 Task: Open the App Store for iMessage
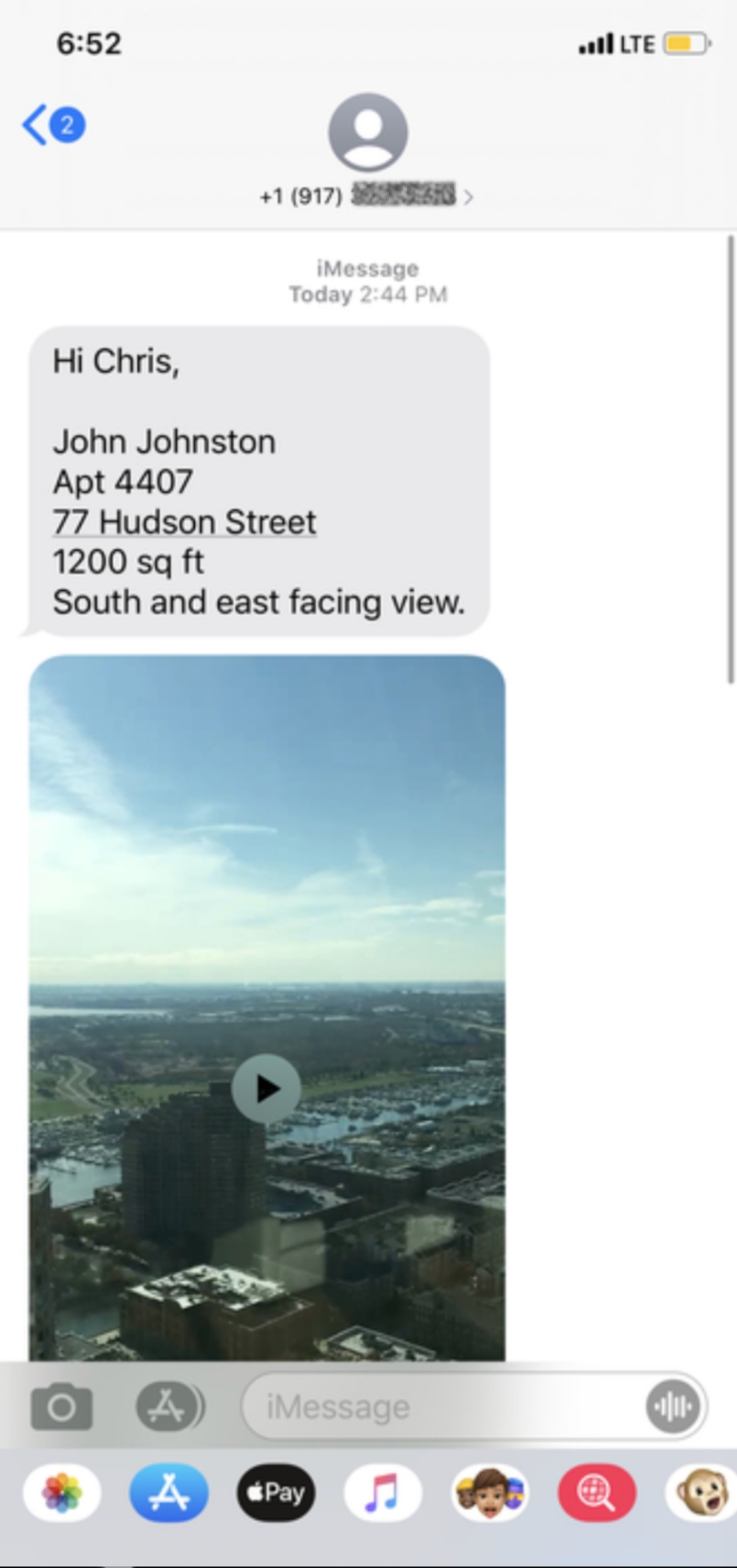[x=169, y=1492]
